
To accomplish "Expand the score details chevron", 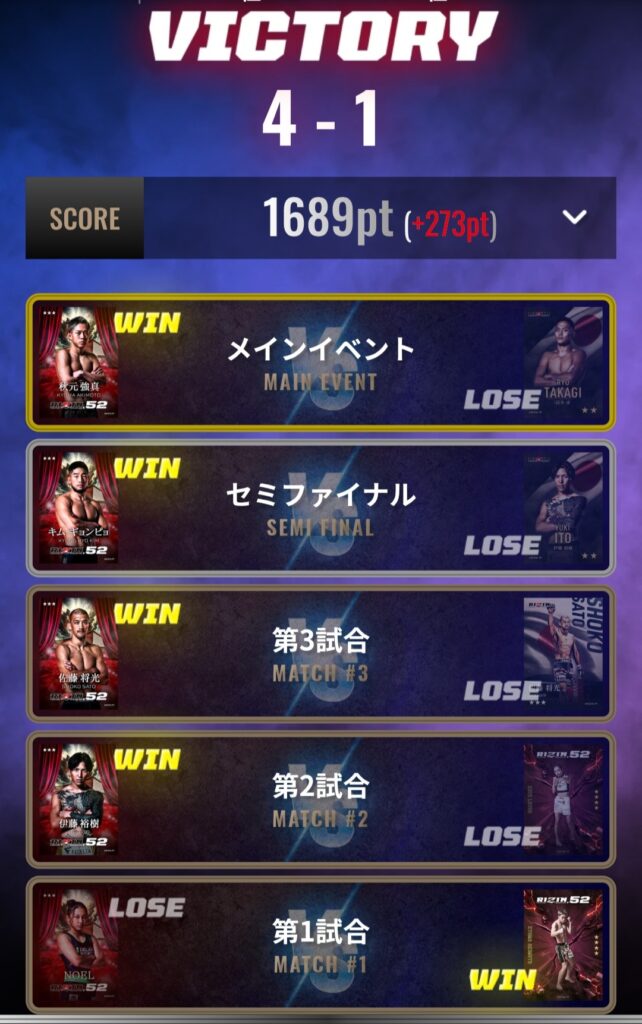I will tap(574, 218).
